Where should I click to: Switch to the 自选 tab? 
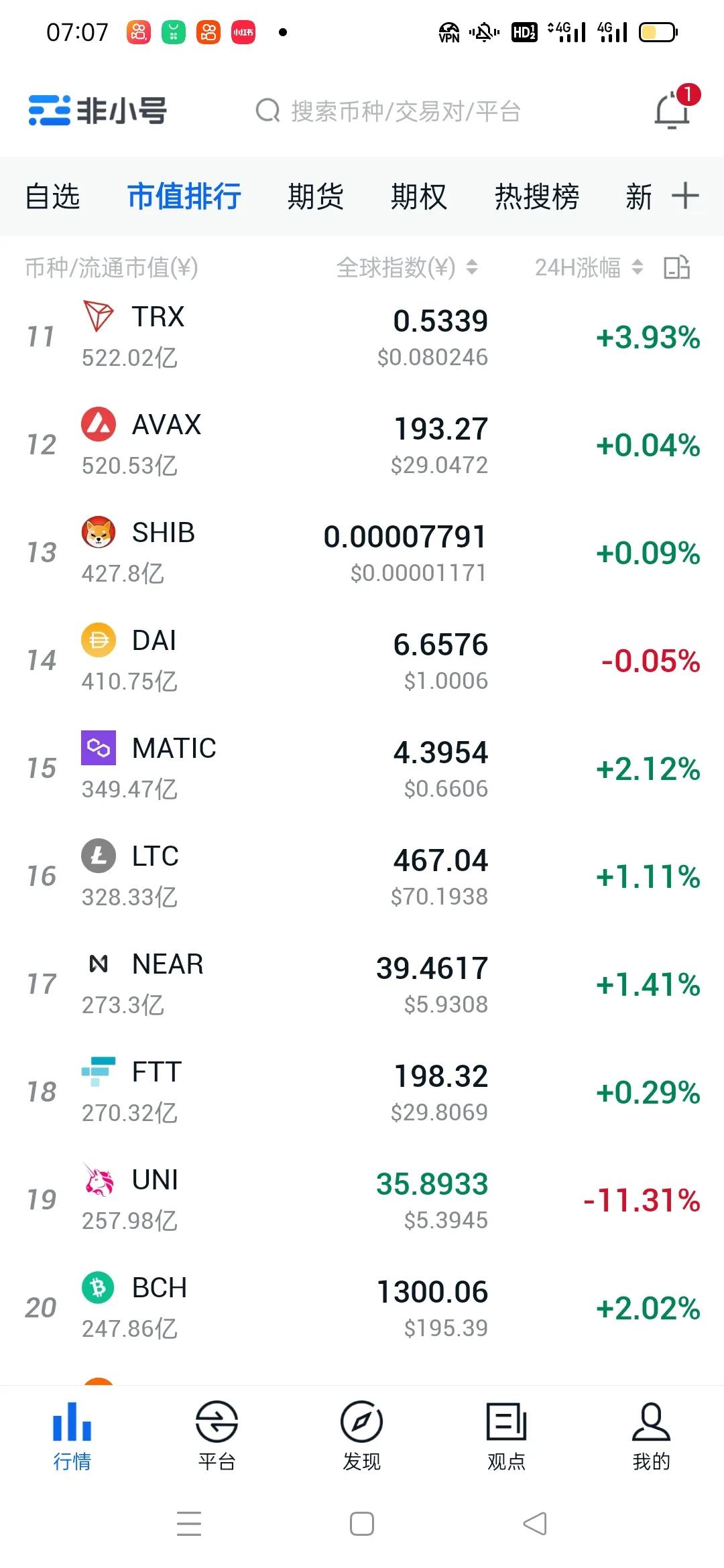52,197
